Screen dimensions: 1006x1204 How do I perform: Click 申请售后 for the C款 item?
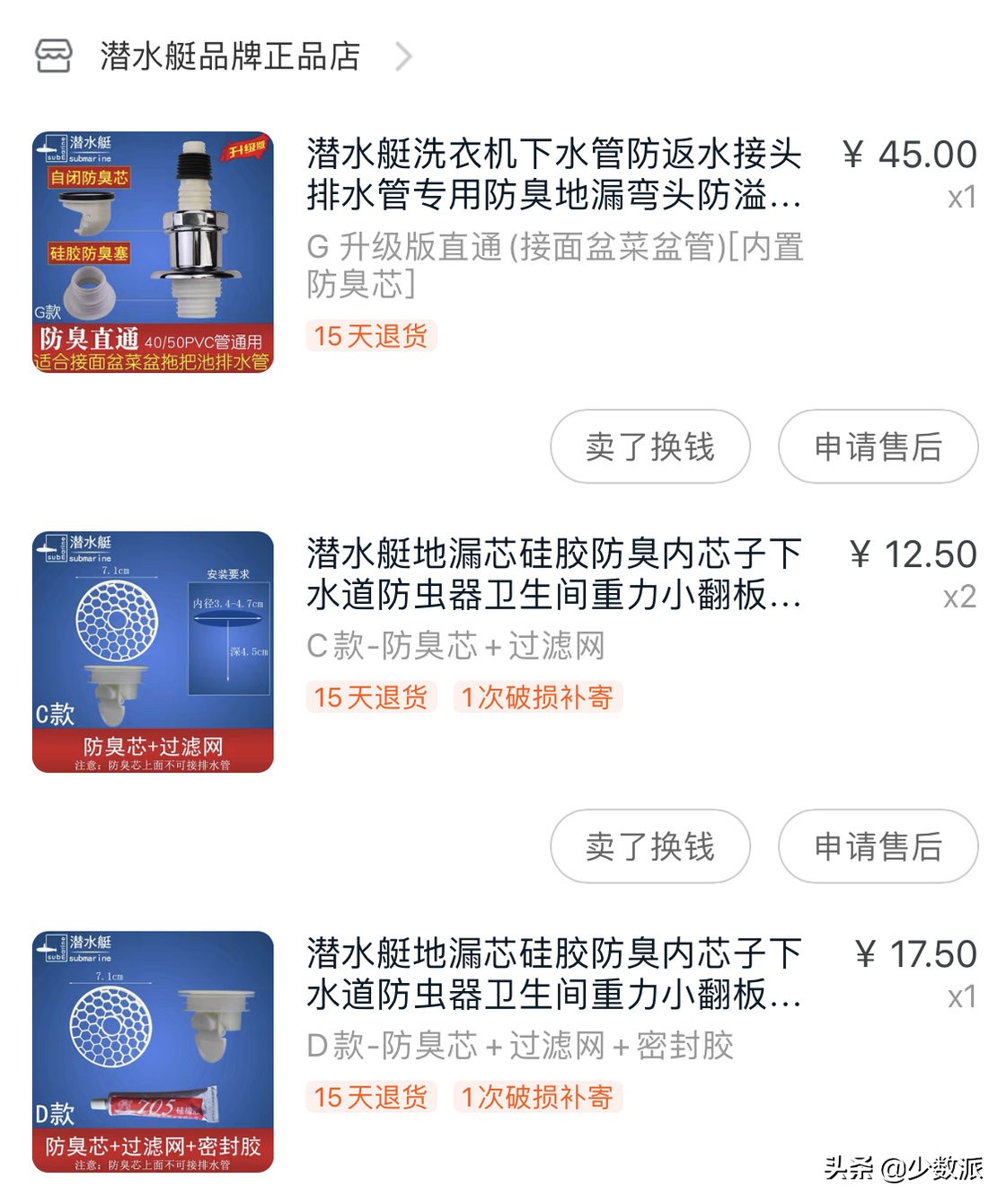coord(877,845)
